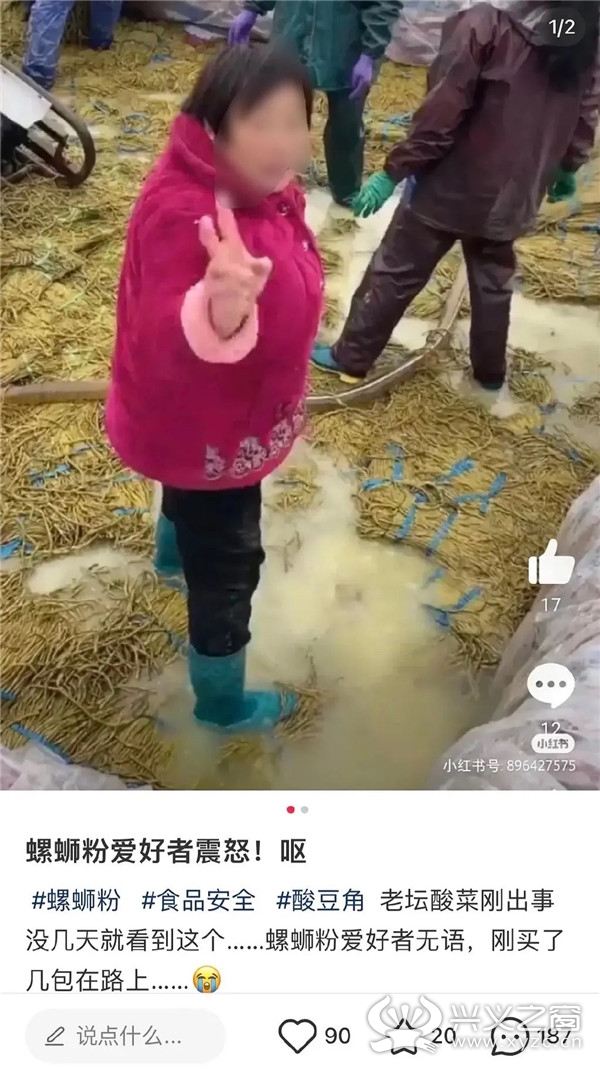Open the #酸豆角 hashtag
This screenshot has width=600, height=1069.
point(320,900)
